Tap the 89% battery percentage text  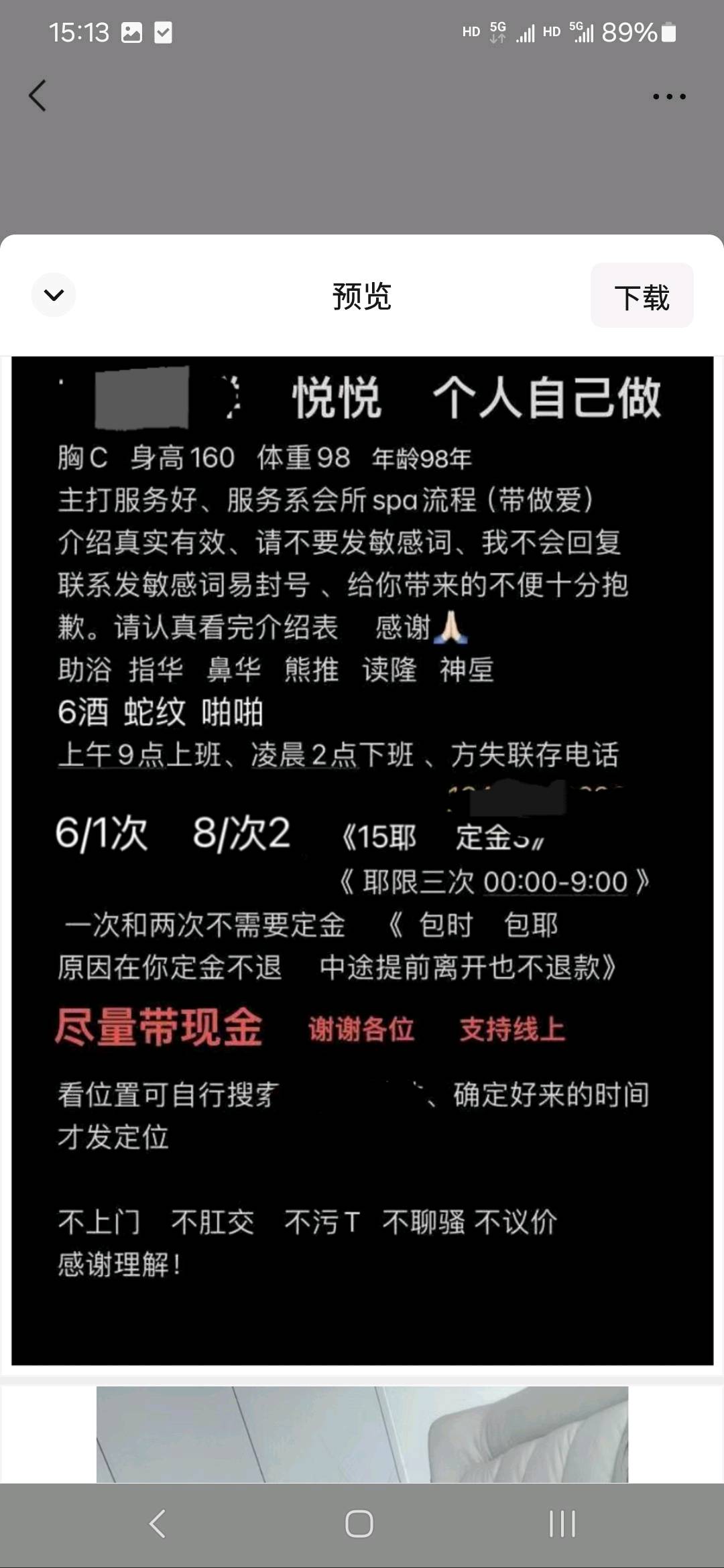click(629, 31)
